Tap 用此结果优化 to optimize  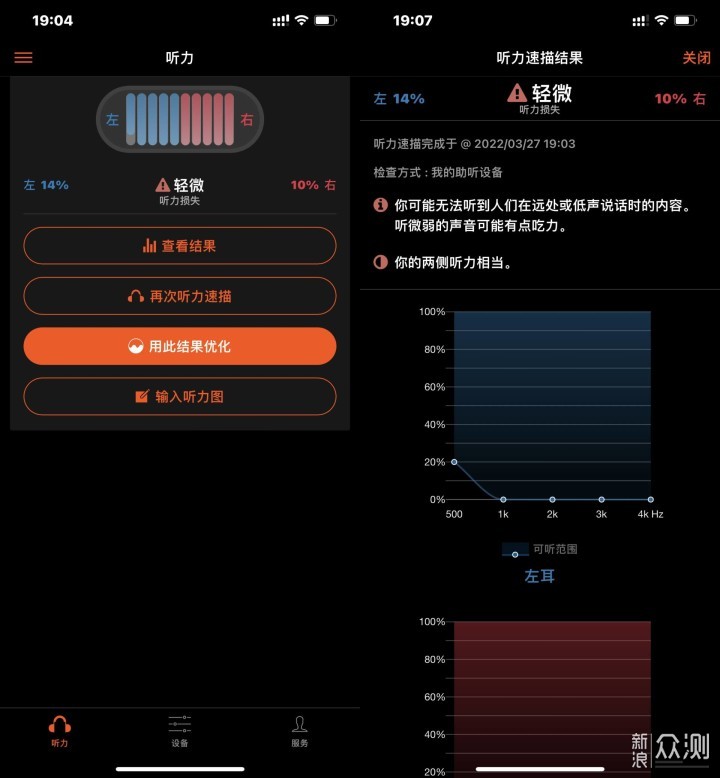180,346
